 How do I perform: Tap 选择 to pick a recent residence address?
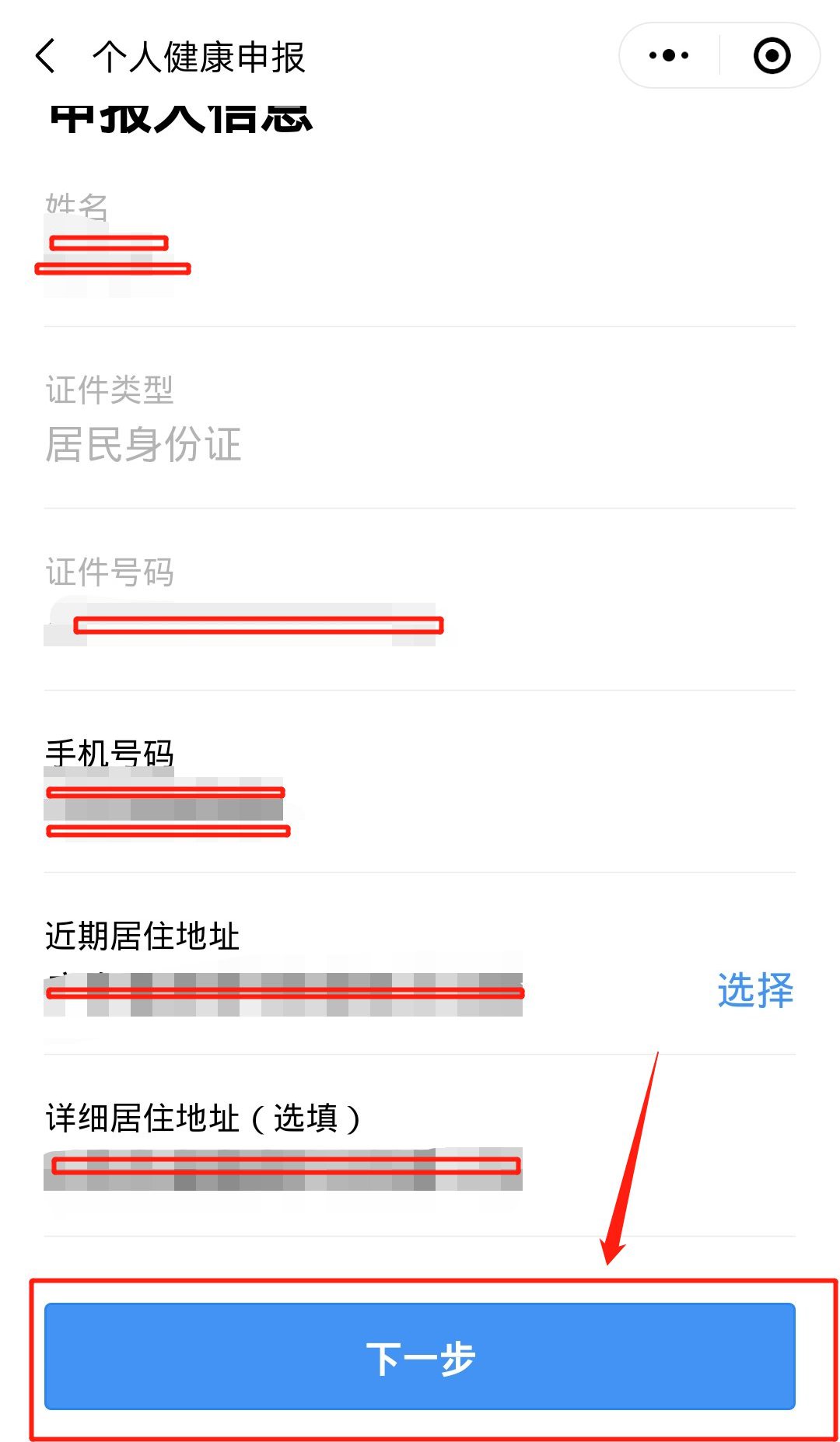pos(754,990)
